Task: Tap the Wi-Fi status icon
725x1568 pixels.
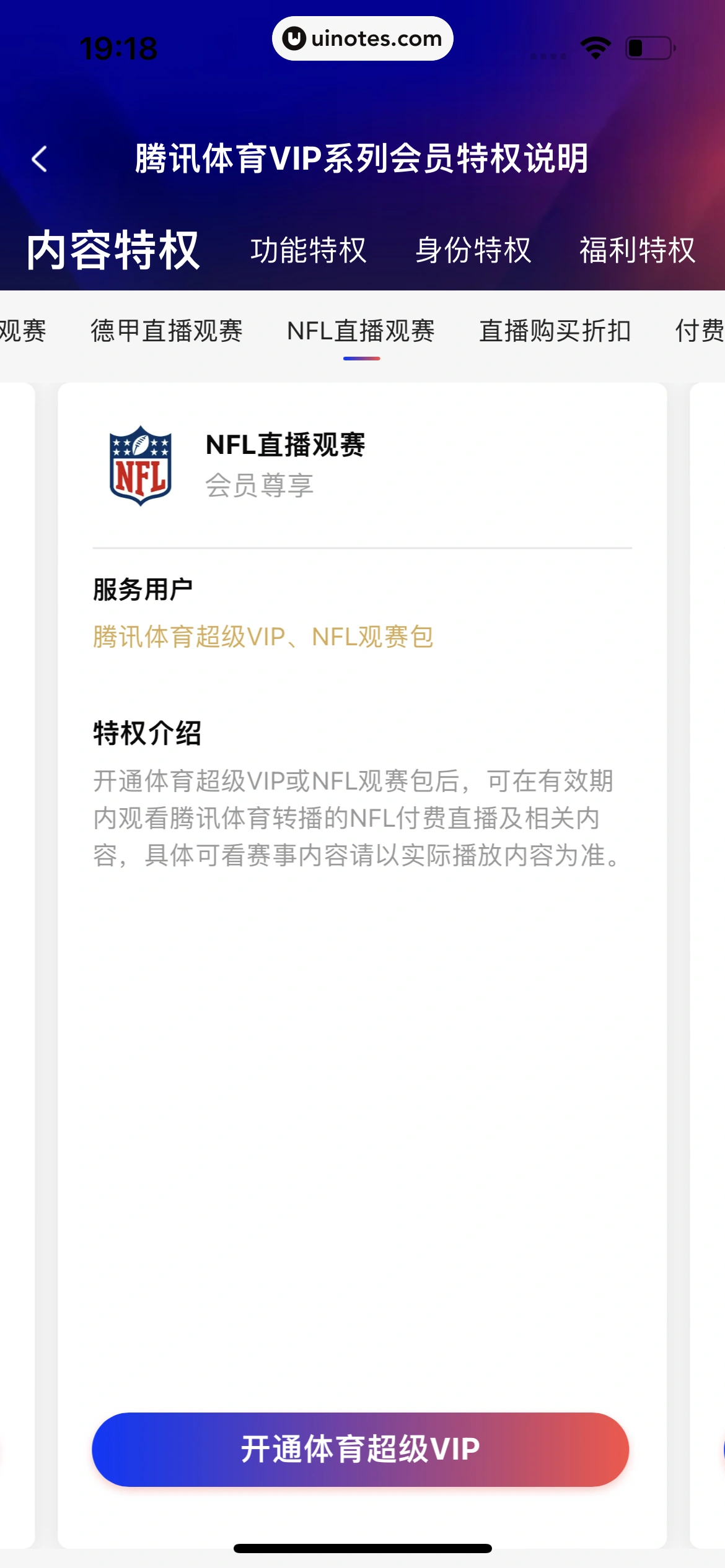Action: (x=594, y=46)
